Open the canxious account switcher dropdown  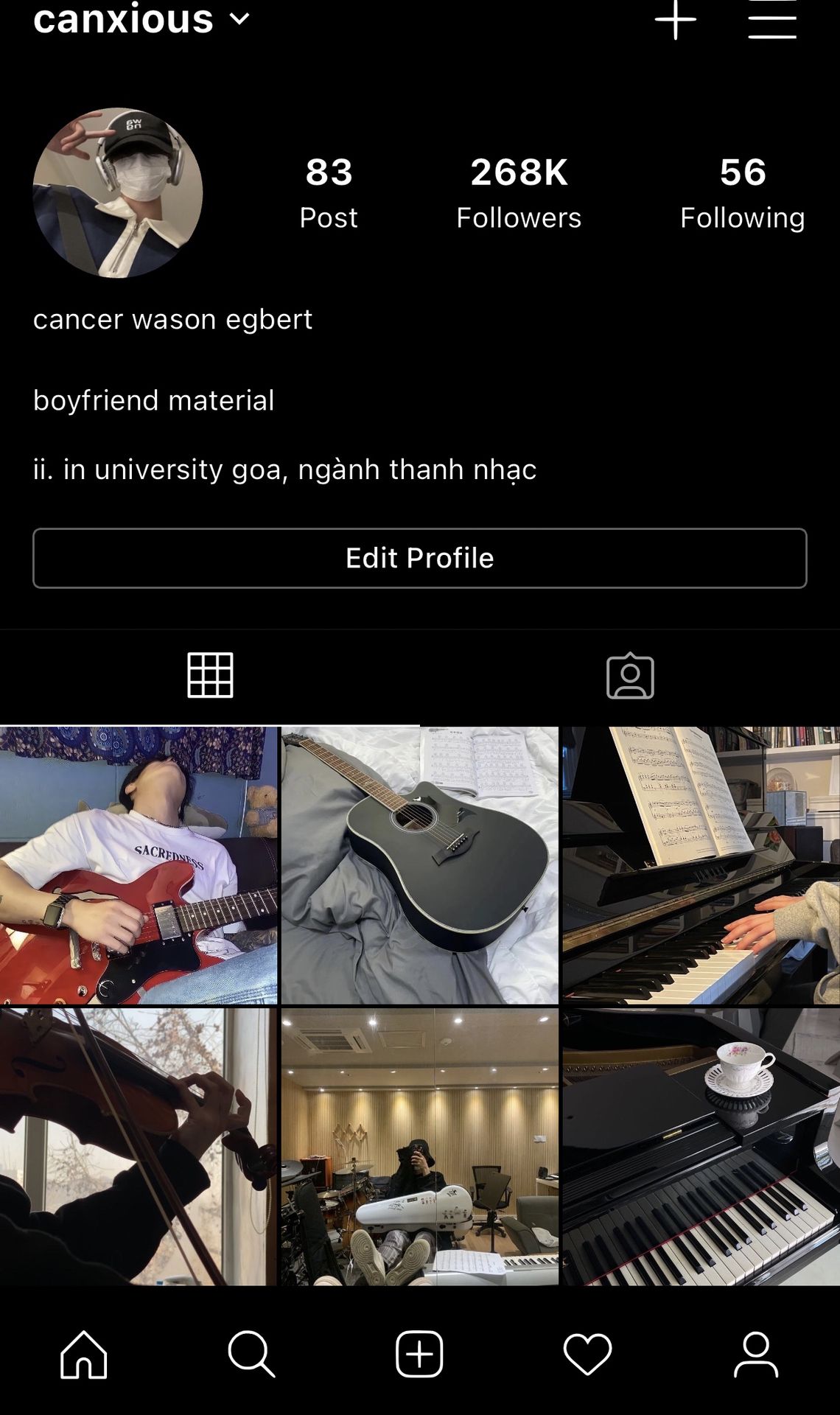coord(141,18)
